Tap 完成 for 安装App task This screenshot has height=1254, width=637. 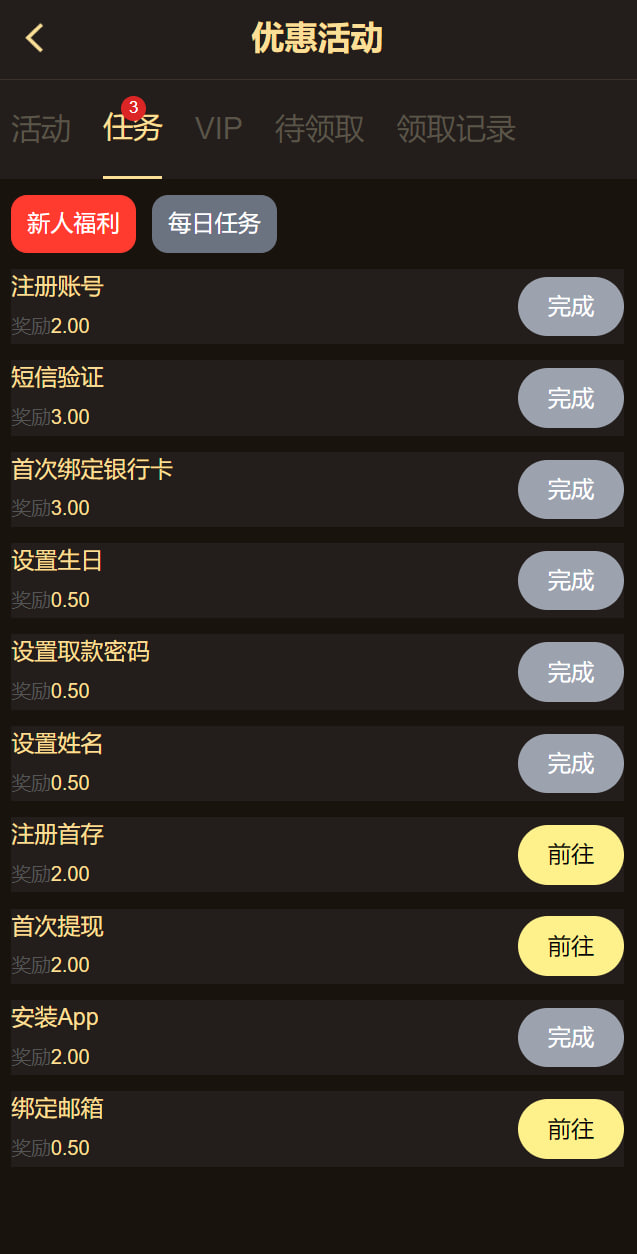571,1038
